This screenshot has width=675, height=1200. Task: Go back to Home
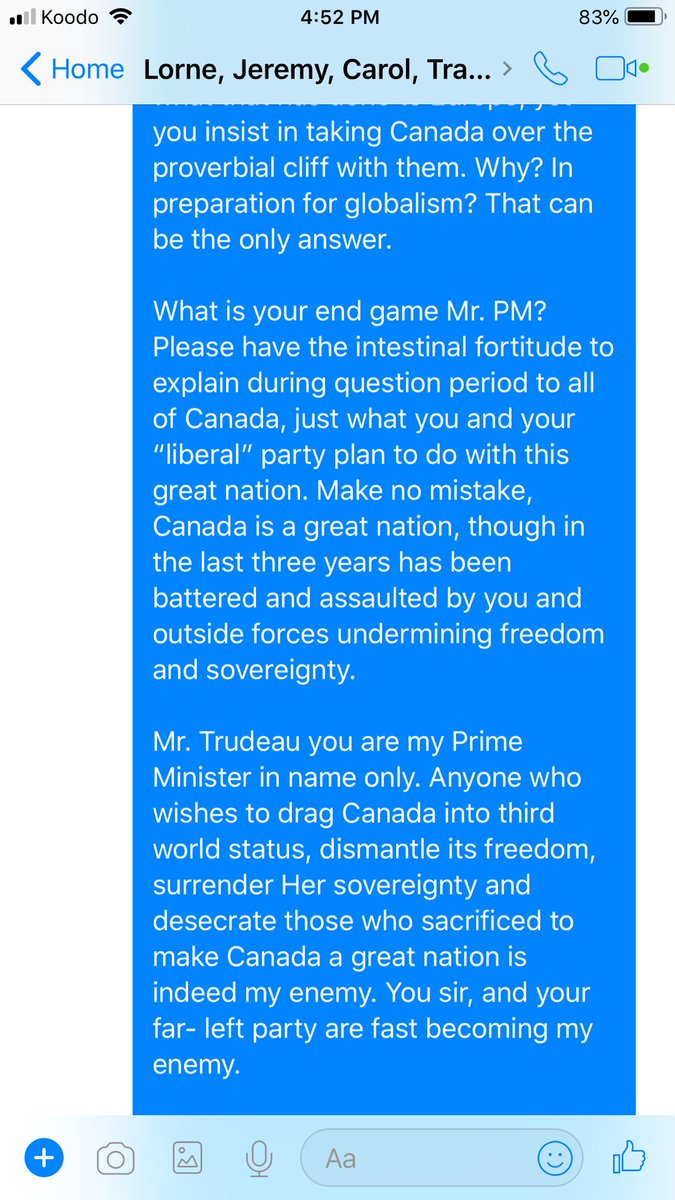[x=72, y=70]
